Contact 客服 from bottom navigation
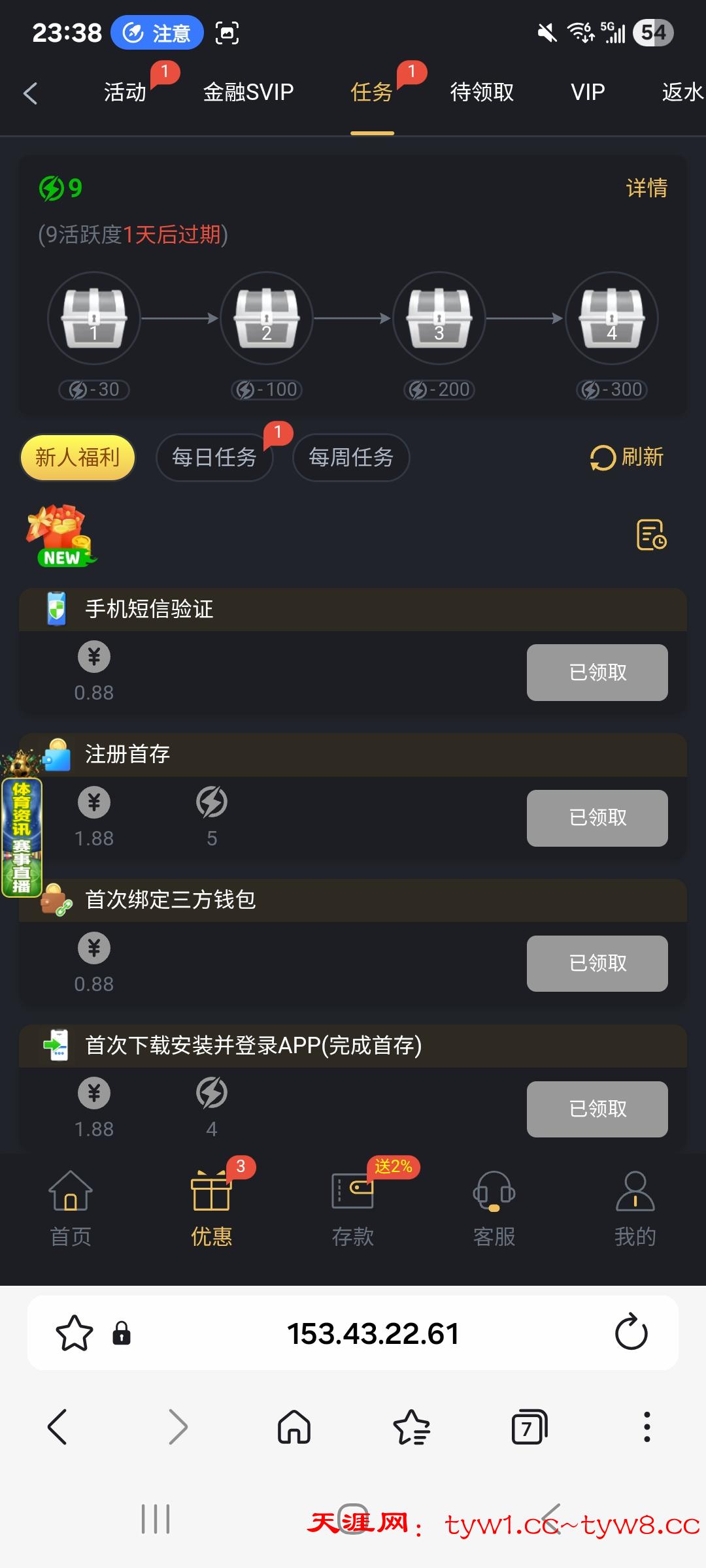The image size is (706, 1568). [494, 1207]
